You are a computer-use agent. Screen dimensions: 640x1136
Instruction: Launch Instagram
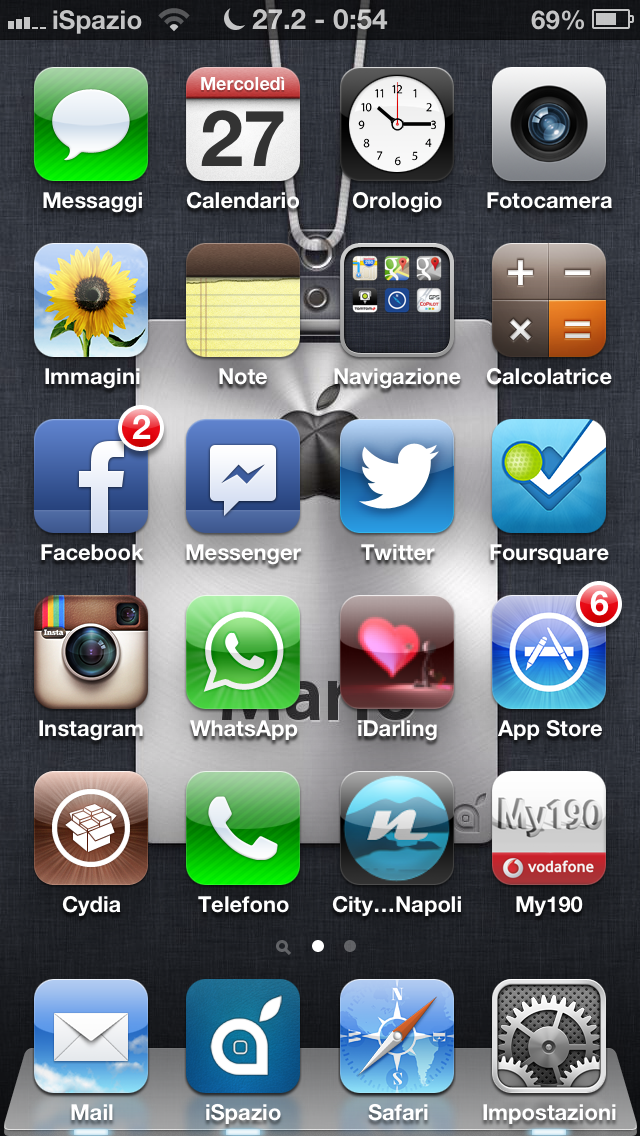coord(91,652)
